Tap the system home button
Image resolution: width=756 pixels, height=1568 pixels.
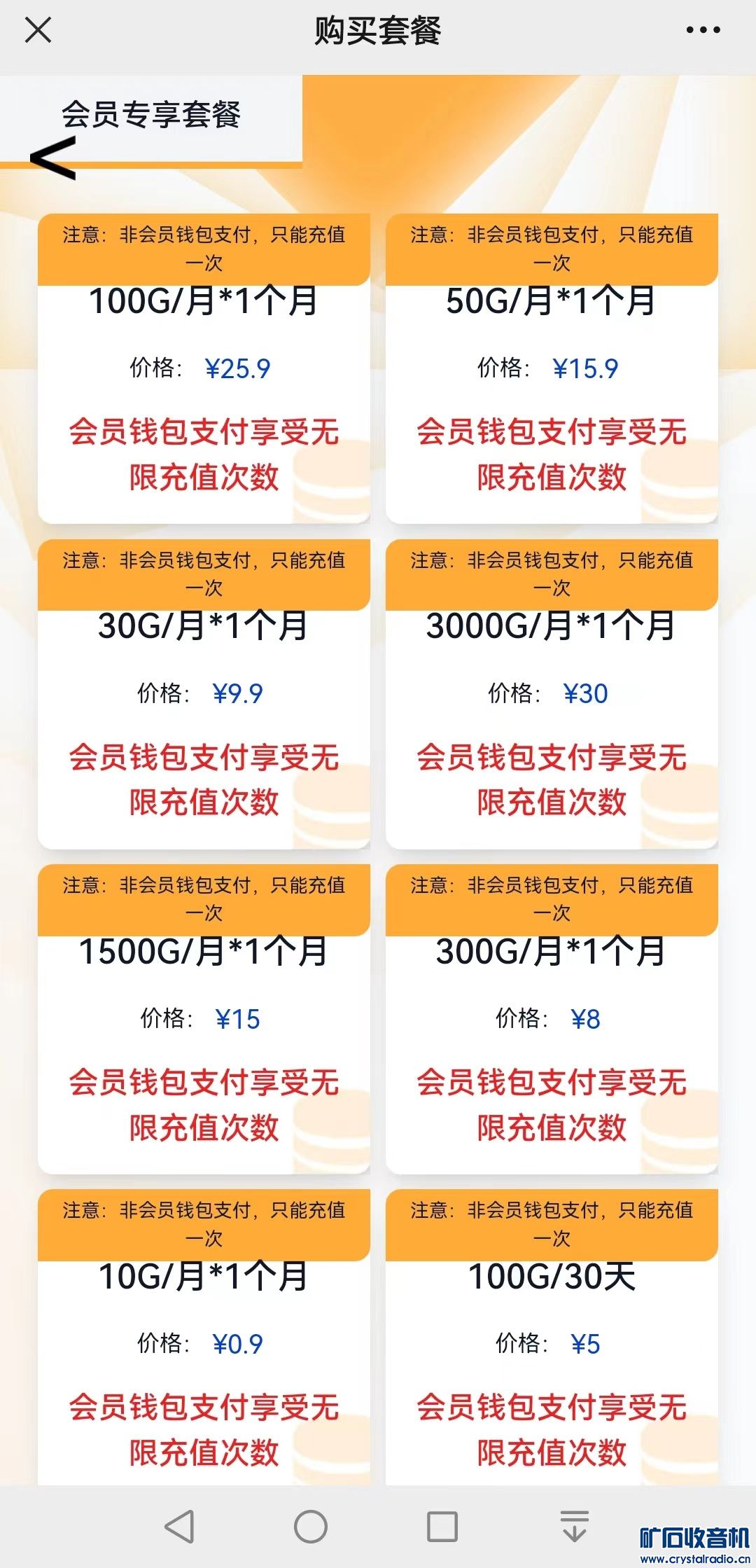311,1527
